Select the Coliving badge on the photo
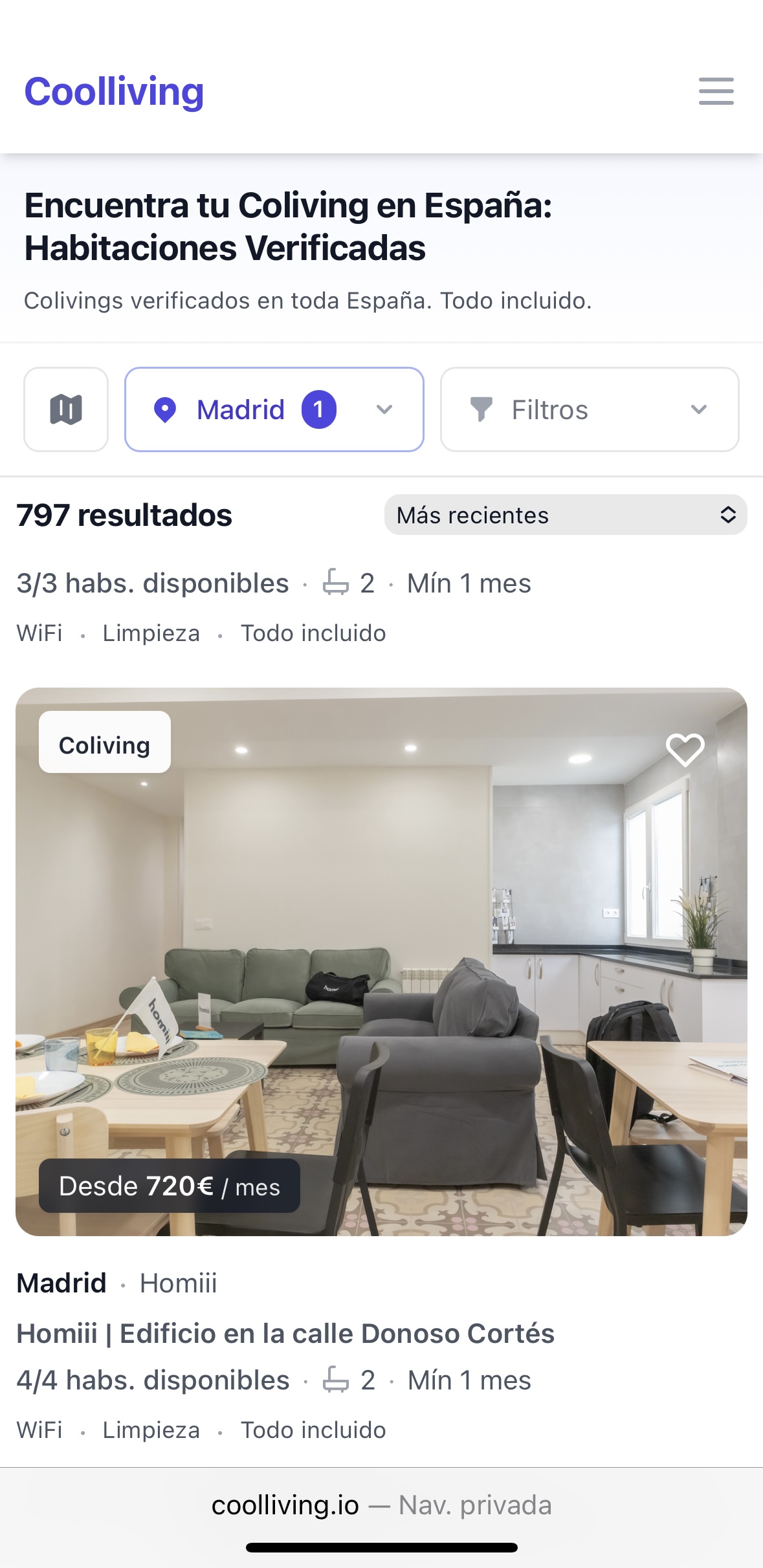This screenshot has width=763, height=1568. [104, 743]
